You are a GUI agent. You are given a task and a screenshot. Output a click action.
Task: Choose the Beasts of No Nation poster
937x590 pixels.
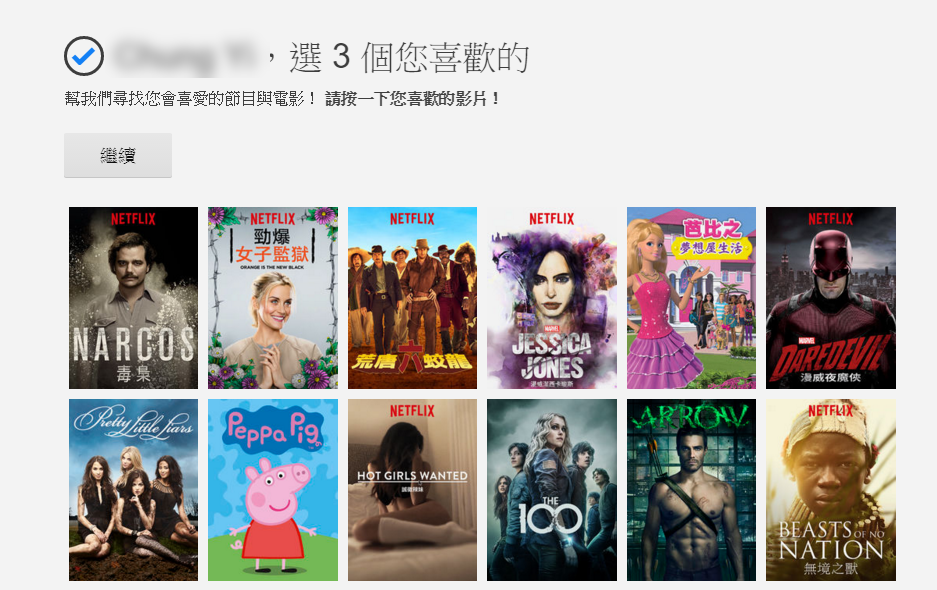point(830,490)
